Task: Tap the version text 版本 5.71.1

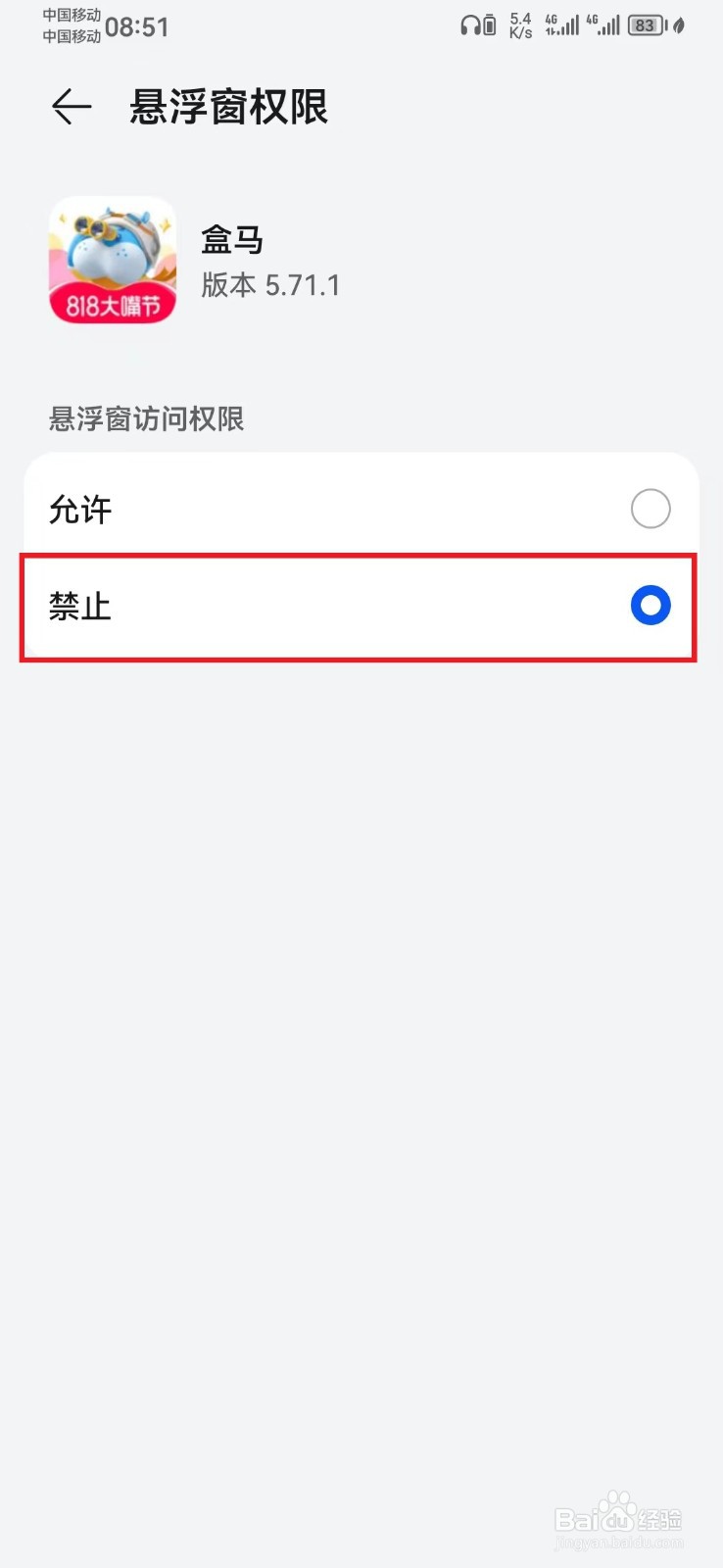Action: [x=272, y=285]
